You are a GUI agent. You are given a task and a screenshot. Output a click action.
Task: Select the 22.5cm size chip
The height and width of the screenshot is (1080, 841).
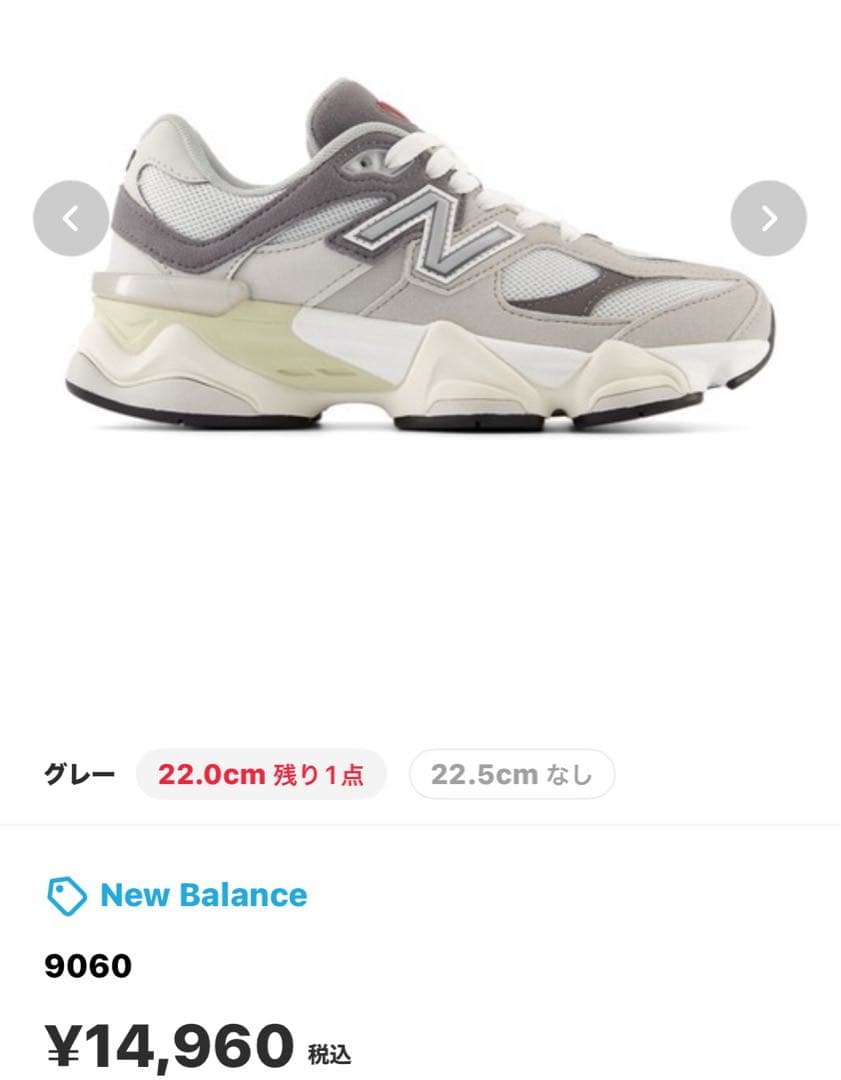coord(511,774)
